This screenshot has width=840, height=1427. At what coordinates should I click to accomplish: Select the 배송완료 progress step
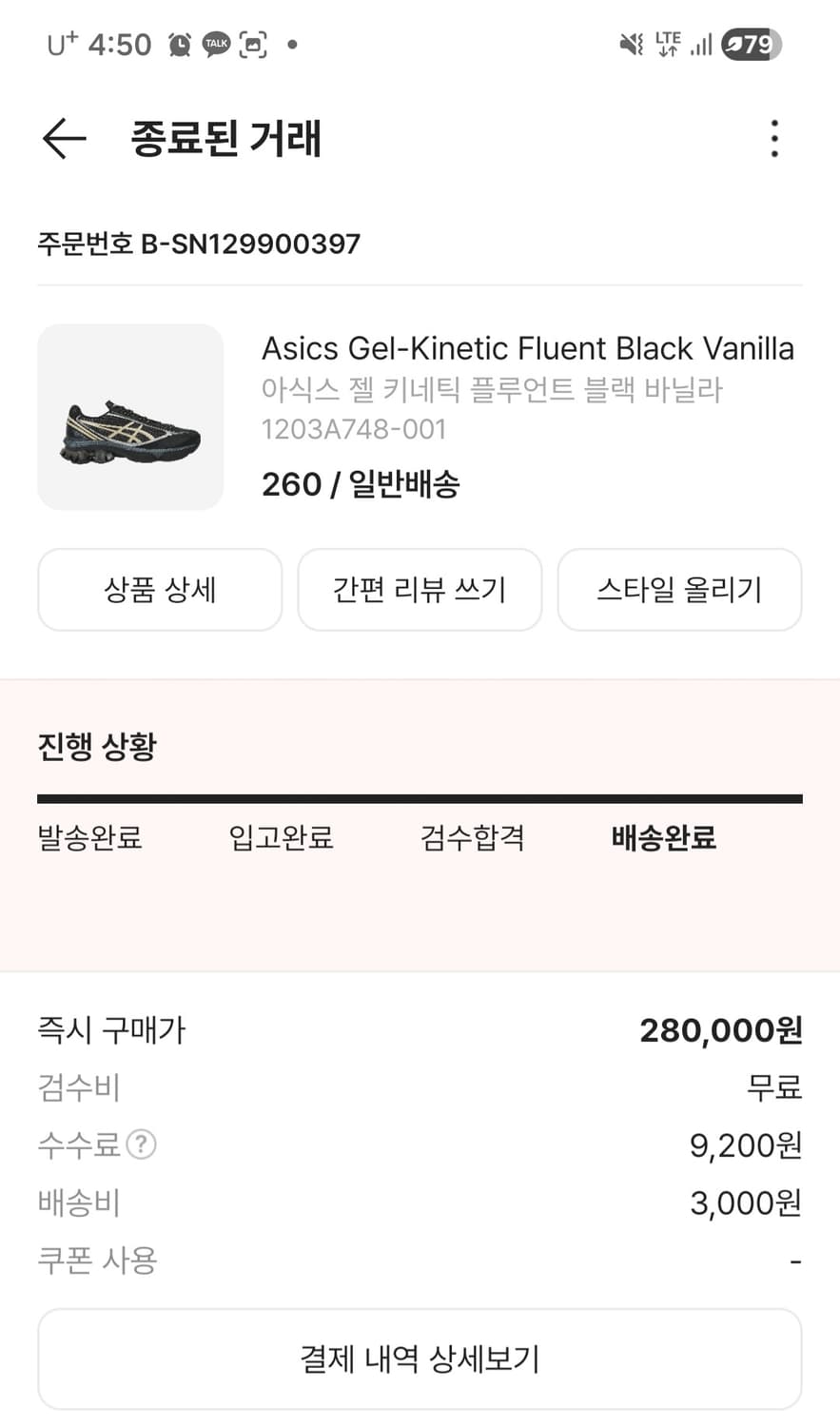pos(663,838)
